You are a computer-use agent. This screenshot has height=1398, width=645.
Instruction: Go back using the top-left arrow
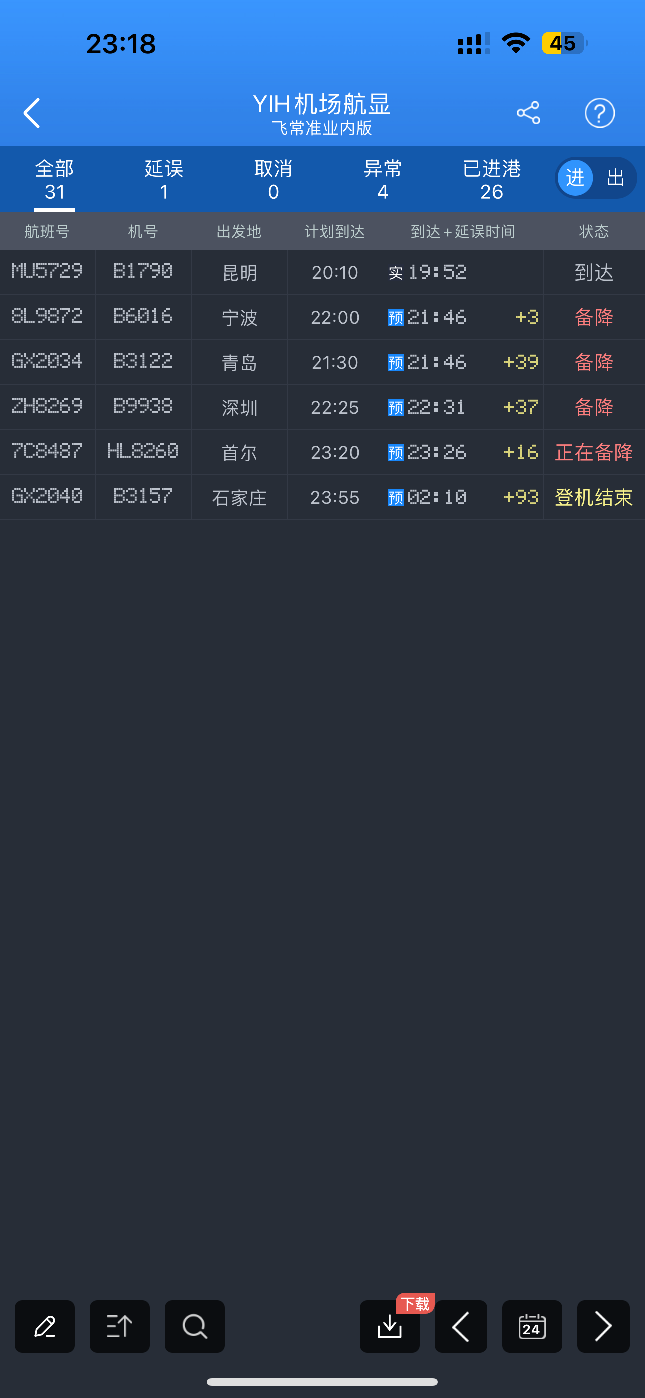click(x=32, y=113)
